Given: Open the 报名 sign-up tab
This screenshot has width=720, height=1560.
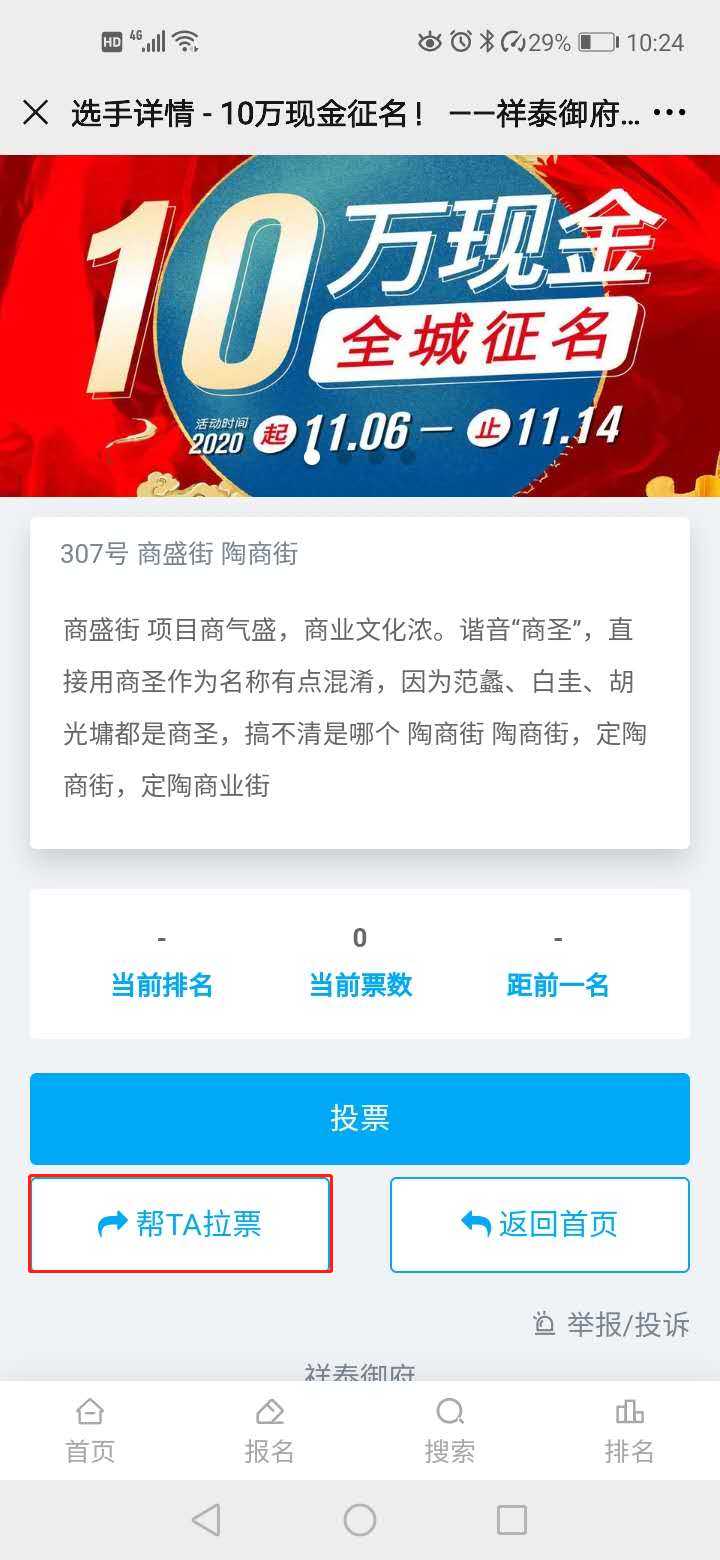Looking at the screenshot, I should coord(270,1430).
